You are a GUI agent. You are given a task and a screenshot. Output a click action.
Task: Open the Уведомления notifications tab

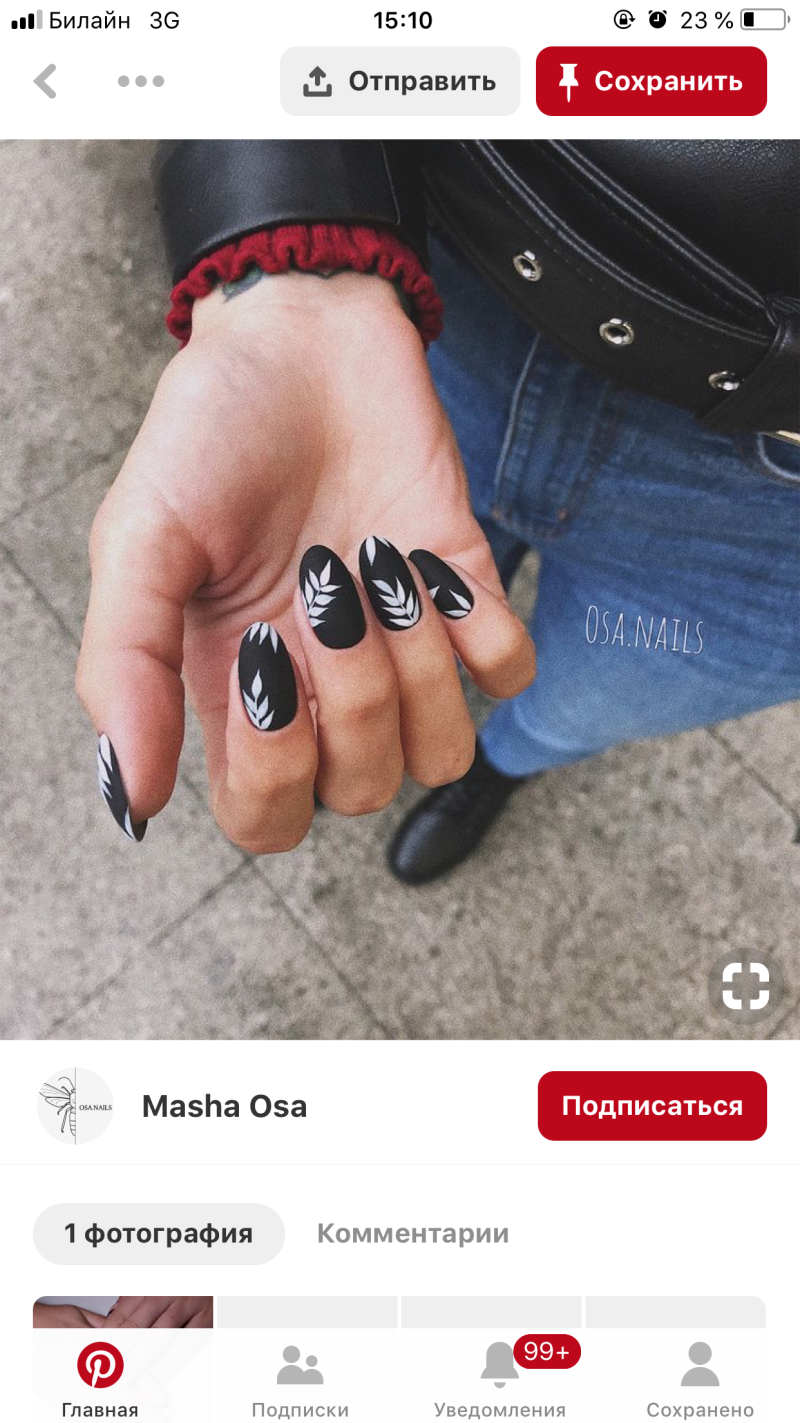point(500,1381)
